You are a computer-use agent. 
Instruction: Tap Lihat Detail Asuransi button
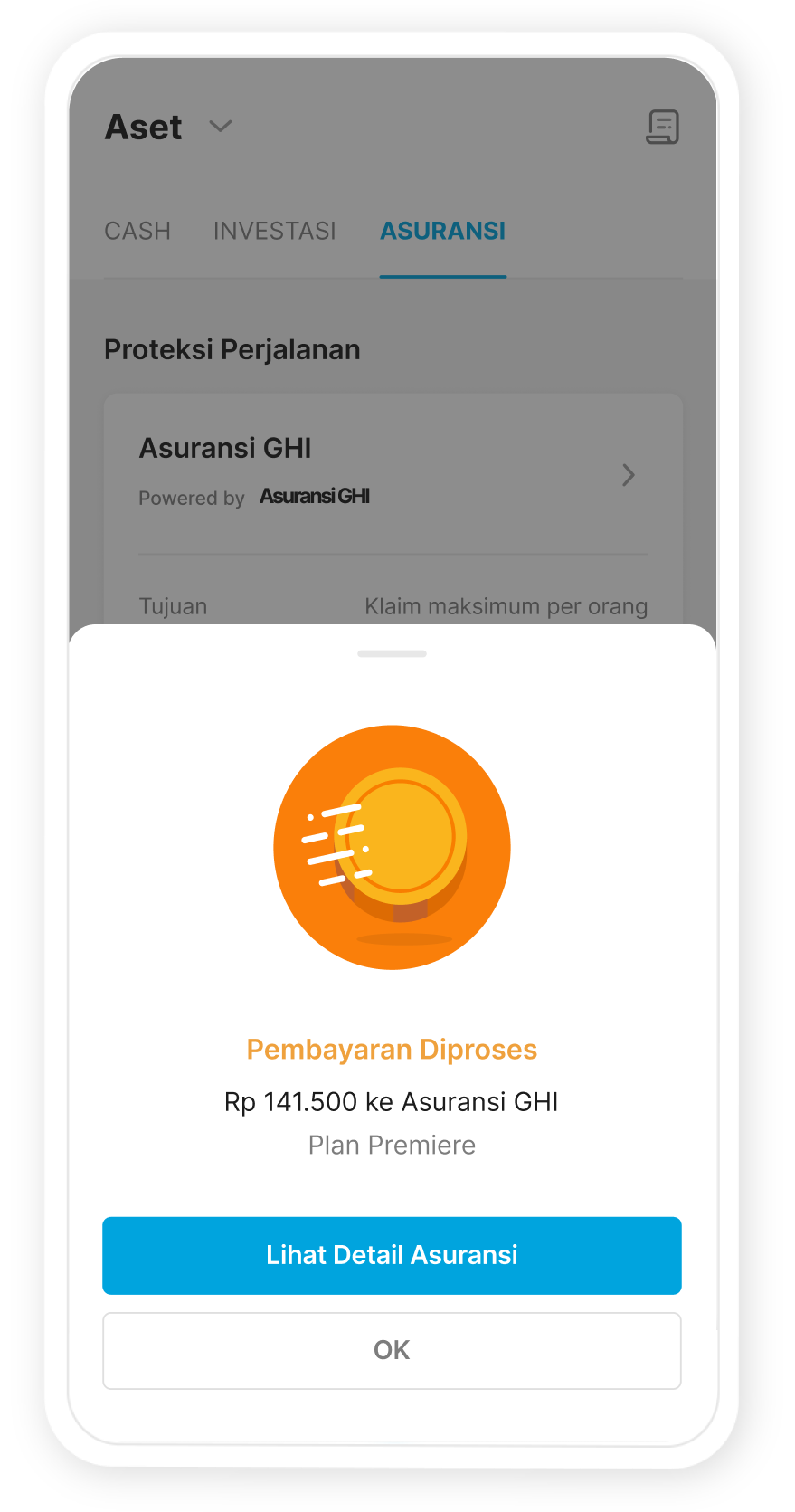click(392, 1255)
